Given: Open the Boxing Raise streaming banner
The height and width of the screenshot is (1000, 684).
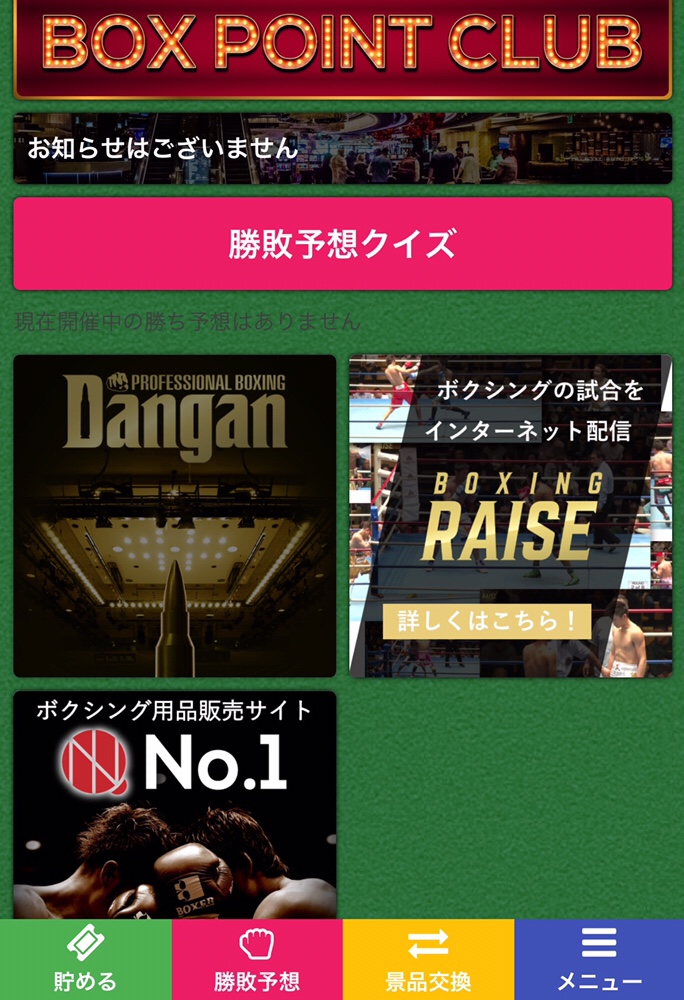Looking at the screenshot, I should point(510,516).
